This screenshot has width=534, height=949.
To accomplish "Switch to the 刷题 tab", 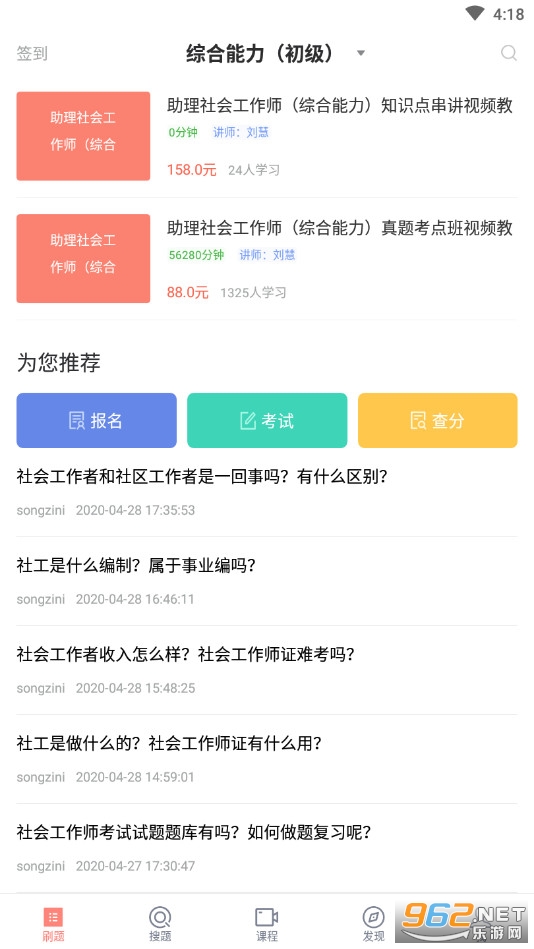I will (53, 924).
